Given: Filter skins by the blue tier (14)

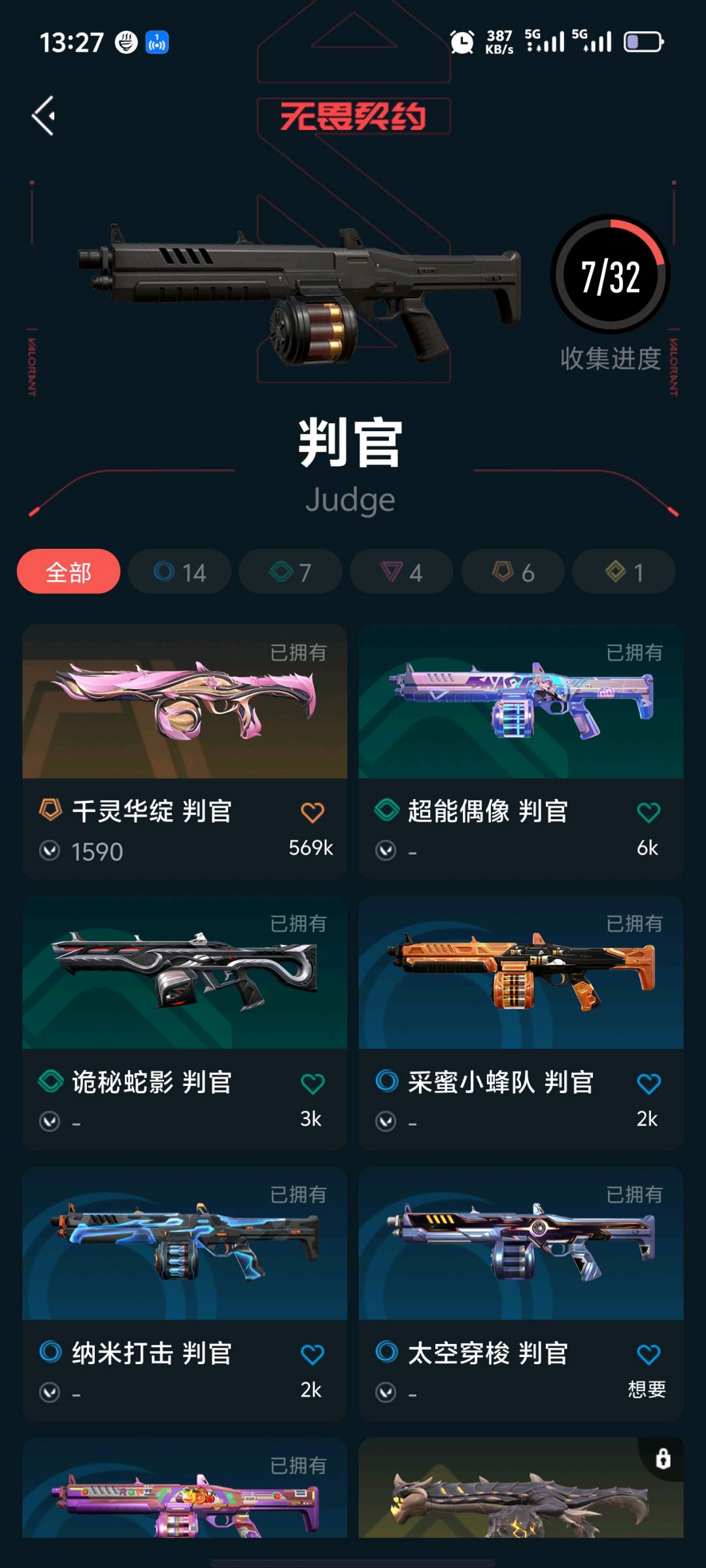Looking at the screenshot, I should [x=180, y=572].
